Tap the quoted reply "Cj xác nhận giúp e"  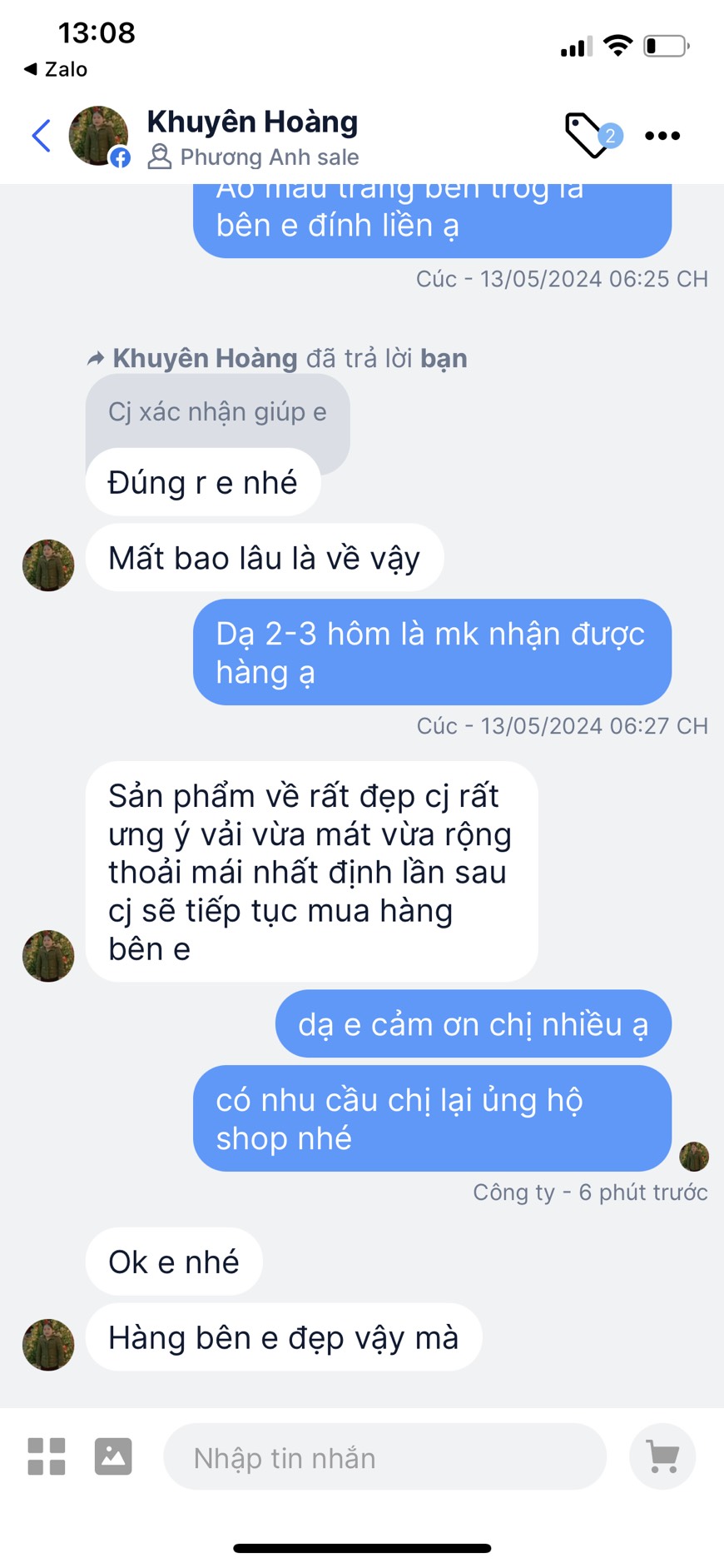[x=217, y=412]
